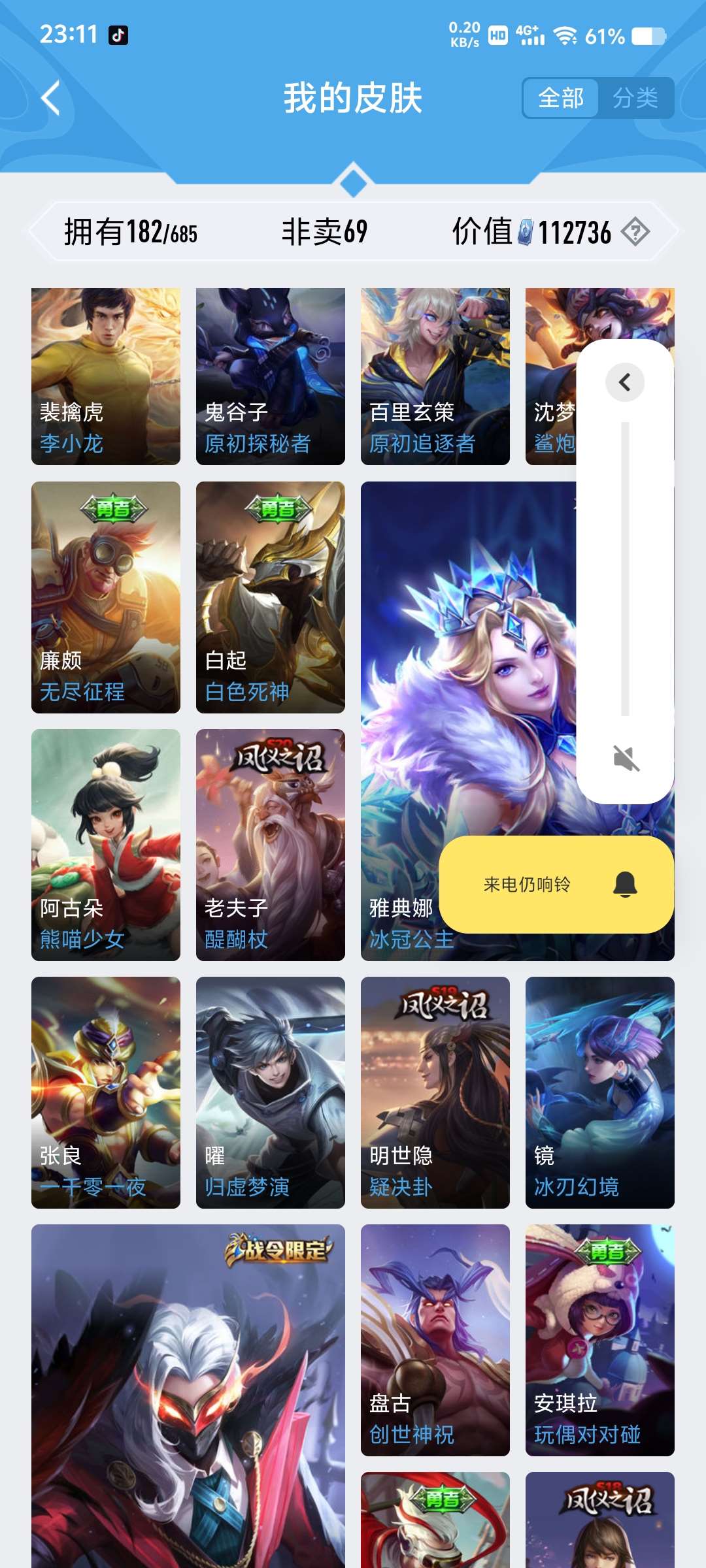Switch to the 分类 tab
Screen dimensions: 706x1568
(635, 98)
